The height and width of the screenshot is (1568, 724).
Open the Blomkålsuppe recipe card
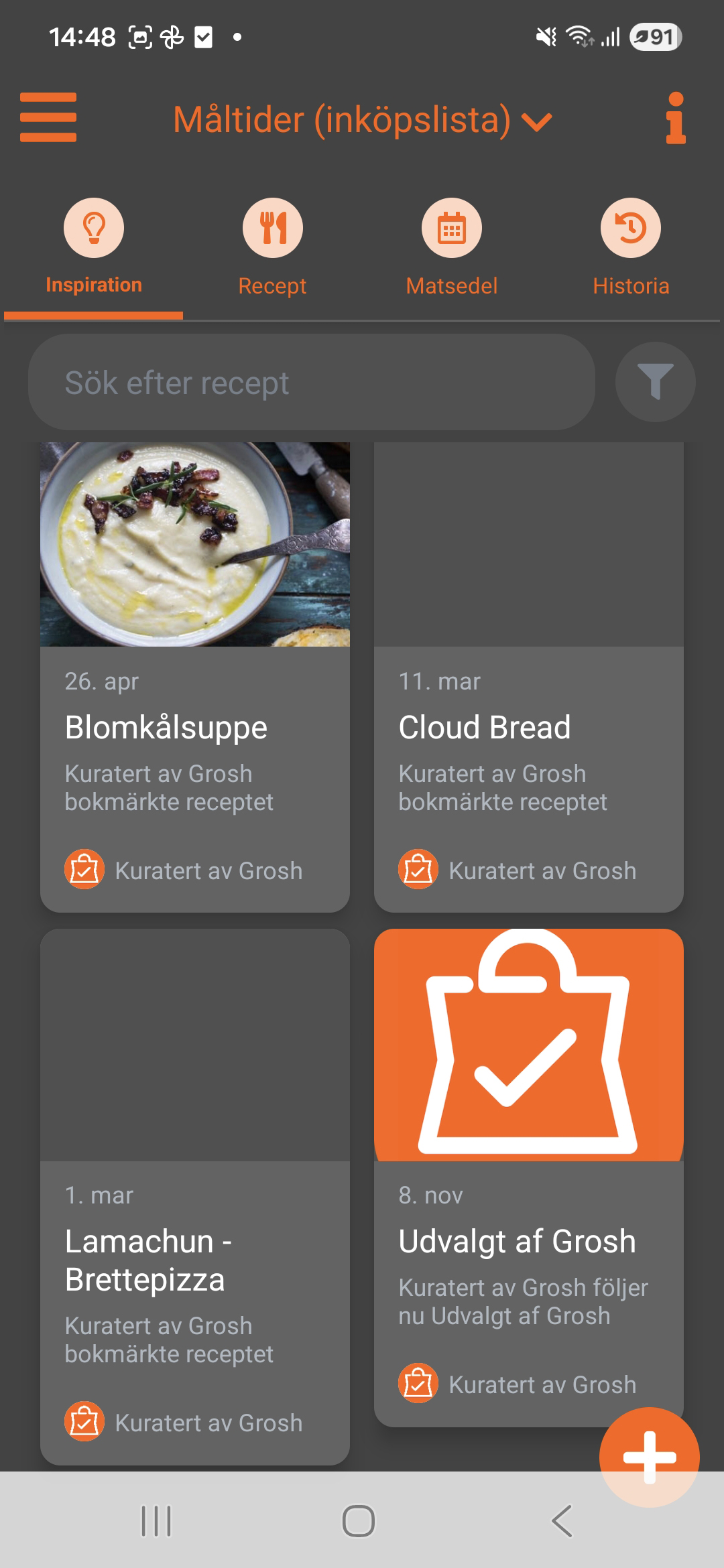[x=194, y=677]
